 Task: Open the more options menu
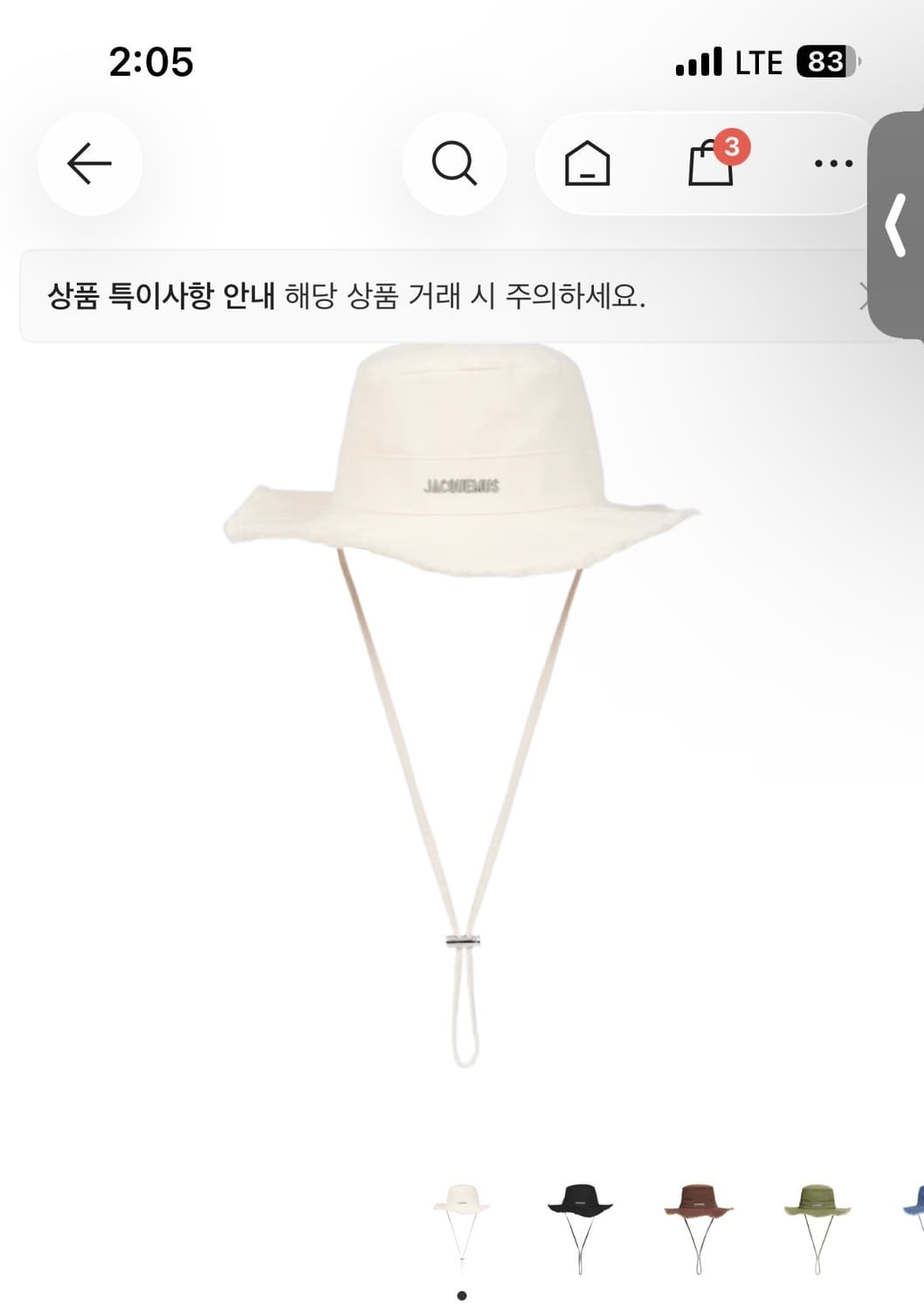point(836,162)
